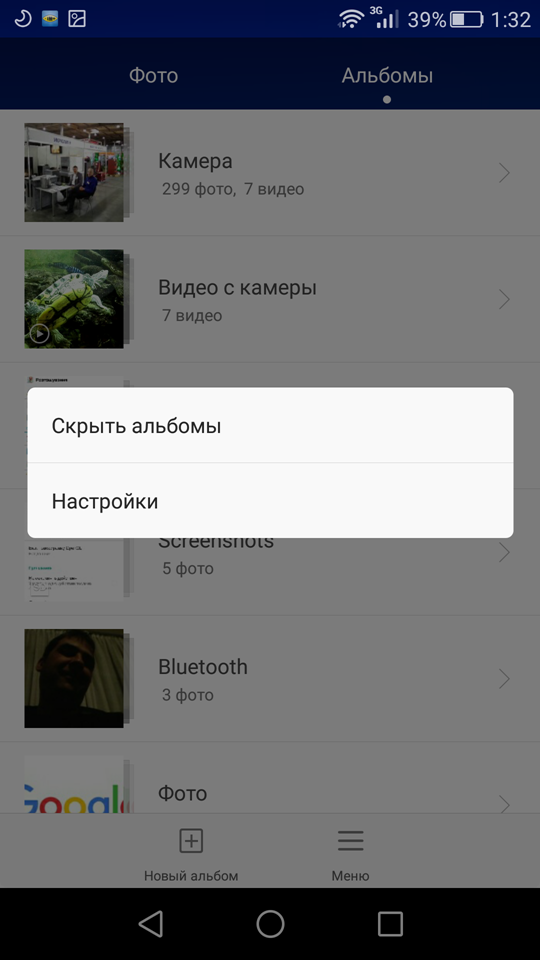Select Скрыть альбомы in the popup

click(x=270, y=426)
